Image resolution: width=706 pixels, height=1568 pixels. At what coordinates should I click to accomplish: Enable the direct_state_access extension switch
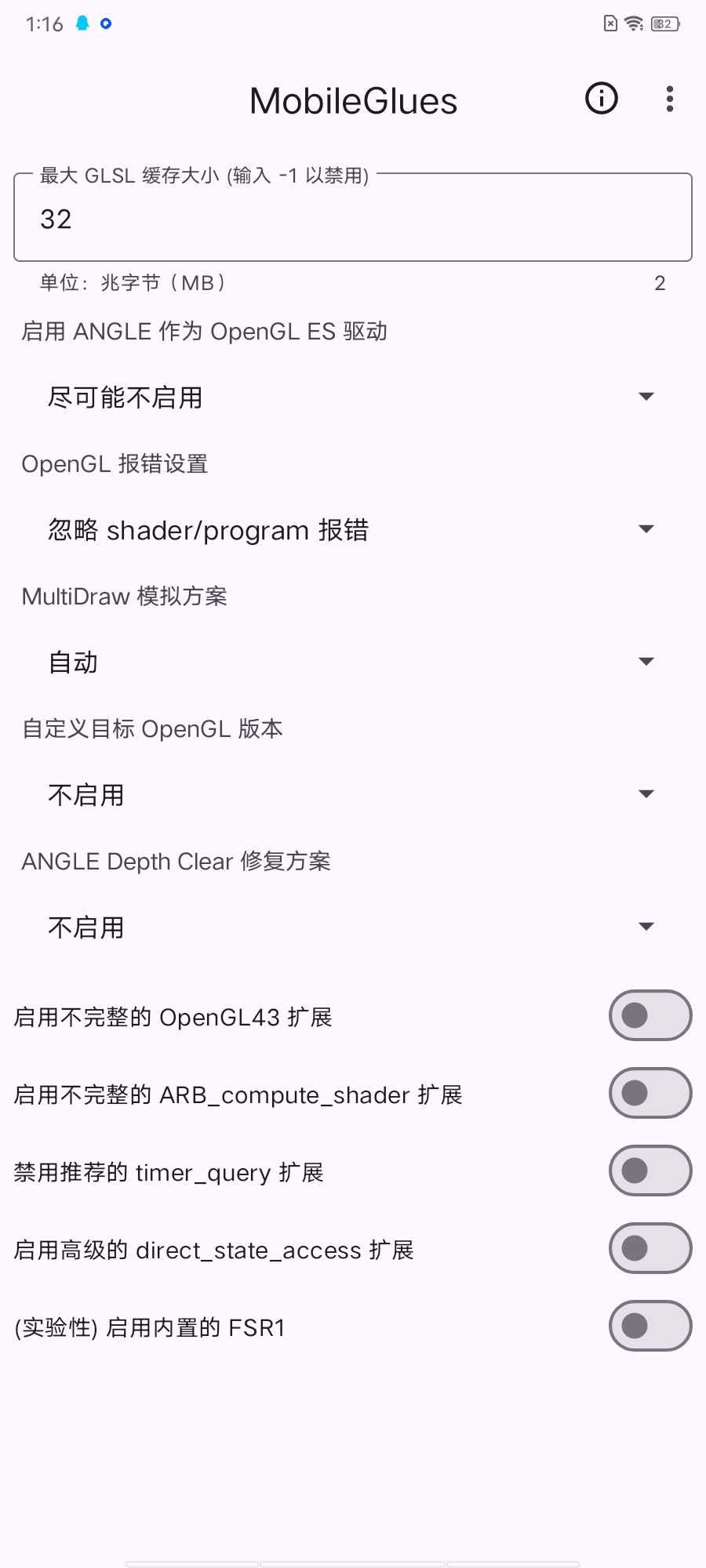point(650,1248)
